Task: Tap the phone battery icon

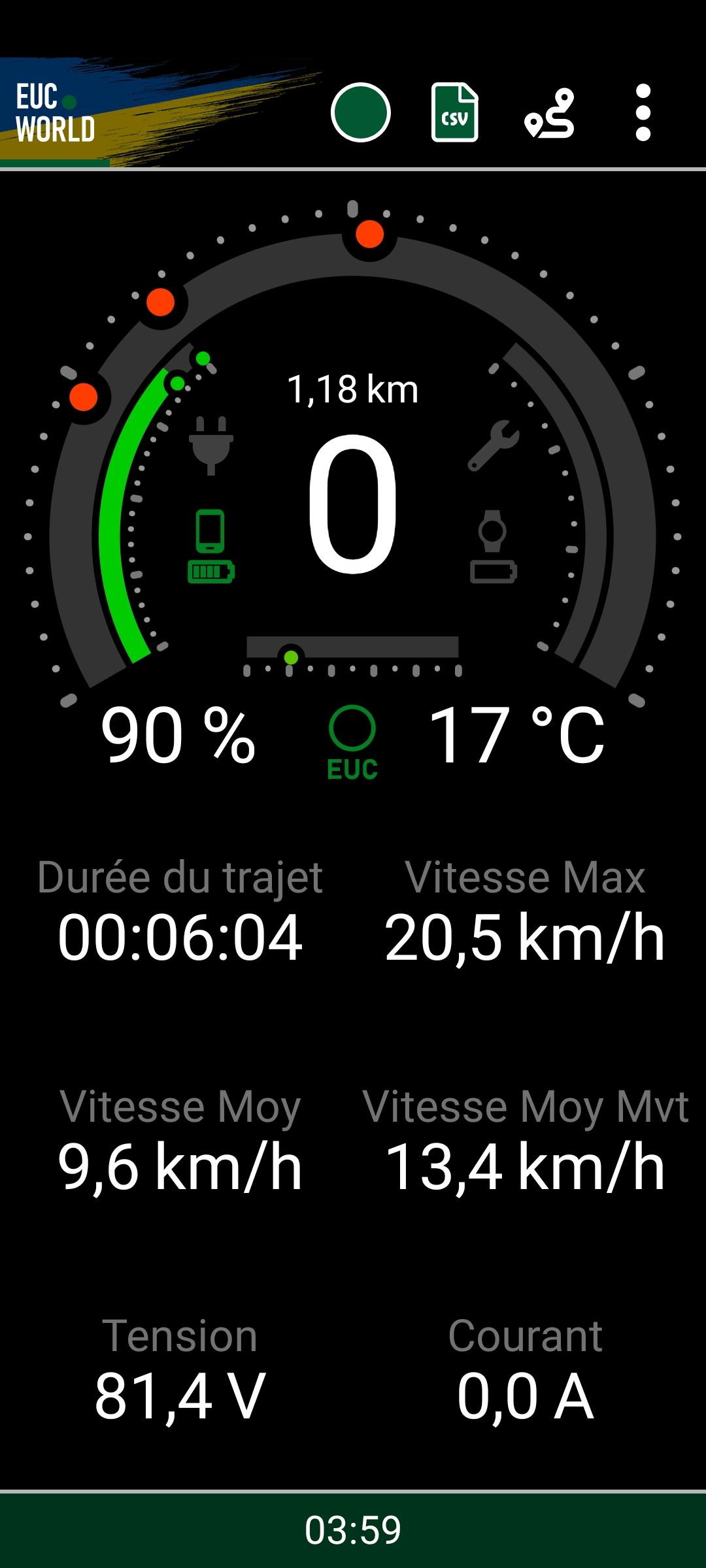Action: (x=210, y=546)
